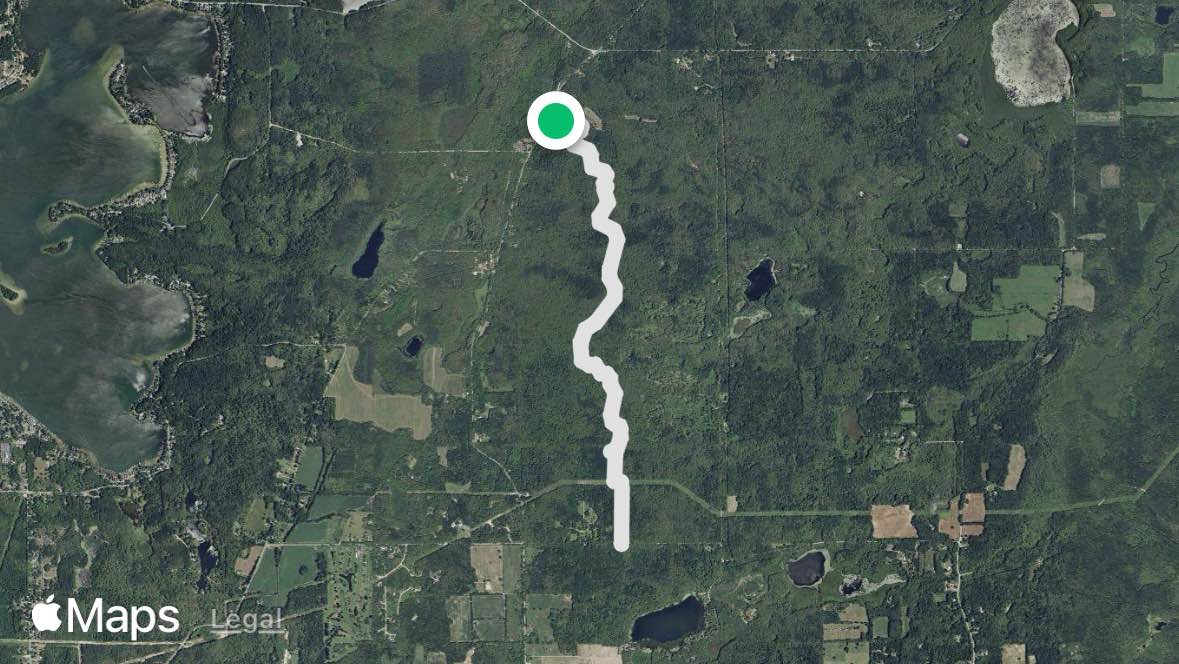This screenshot has height=664, width=1179.
Task: Select the green route start marker
Action: click(x=556, y=121)
